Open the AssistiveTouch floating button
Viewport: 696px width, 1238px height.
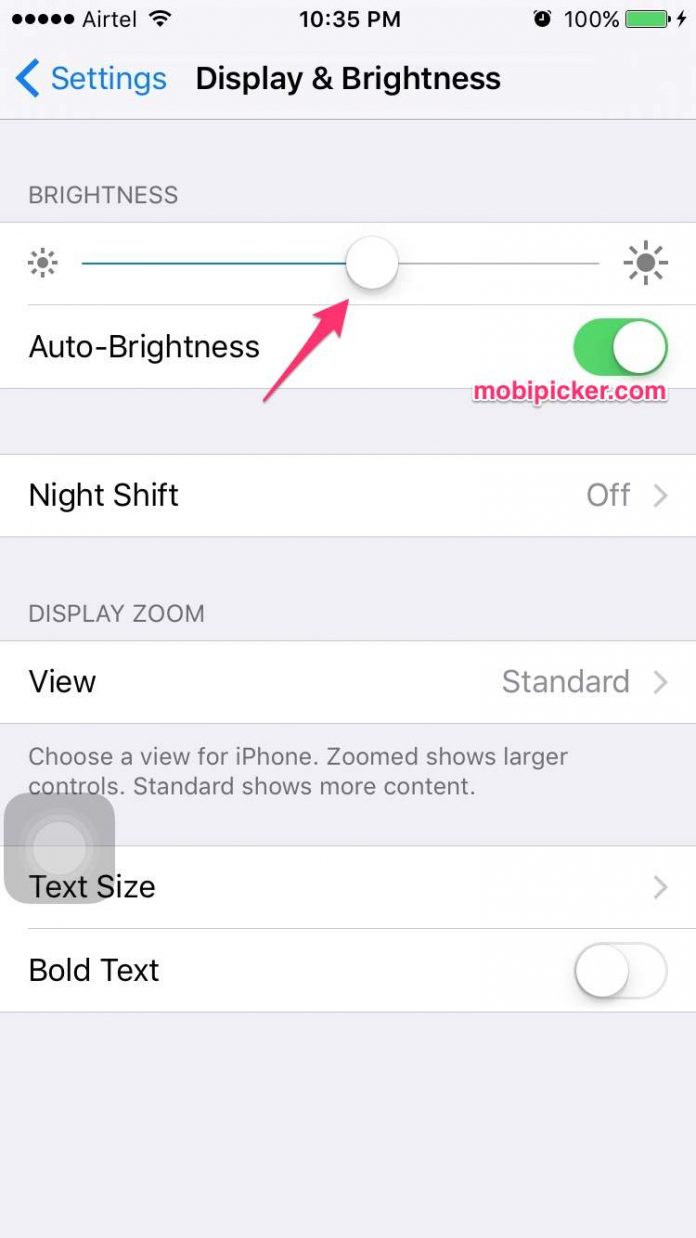(60, 848)
